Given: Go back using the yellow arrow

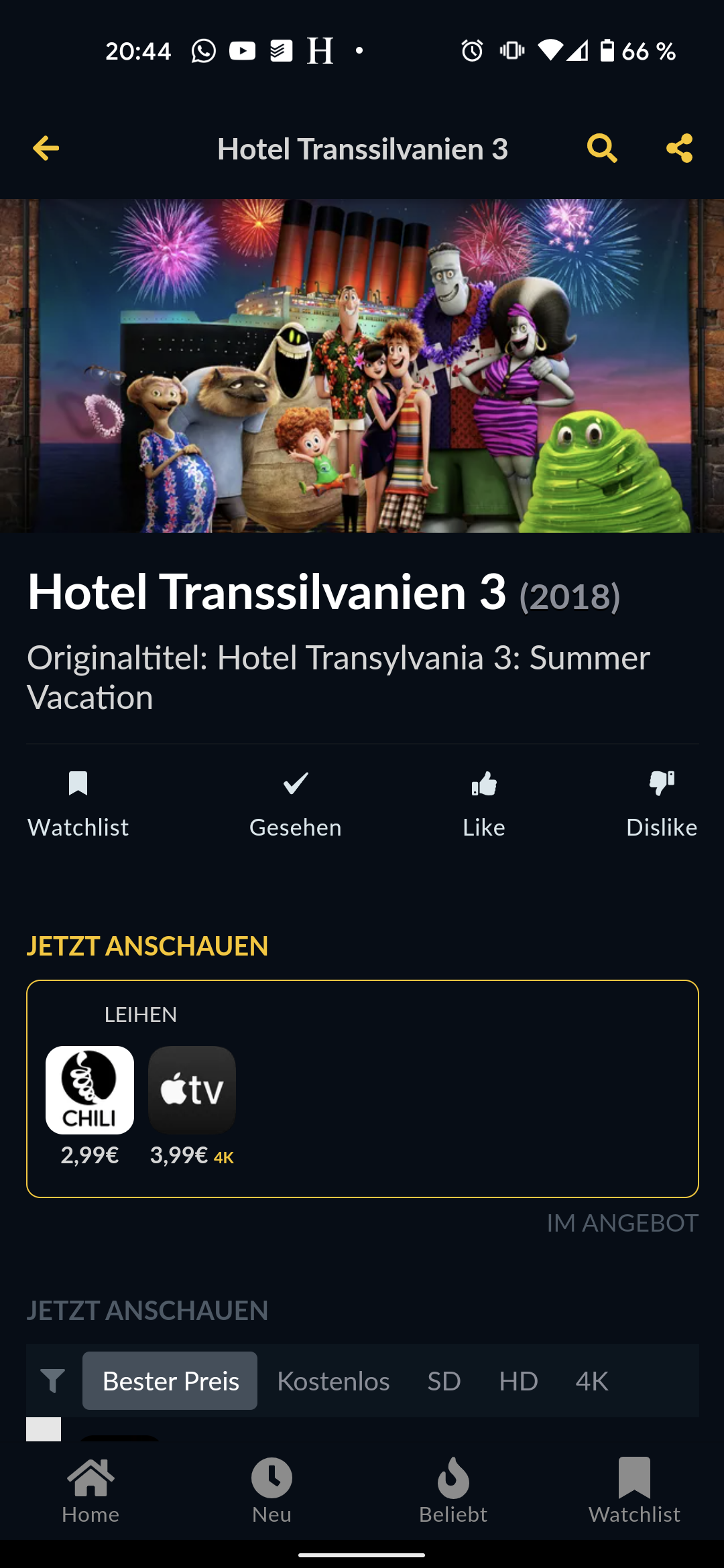Looking at the screenshot, I should [x=46, y=148].
